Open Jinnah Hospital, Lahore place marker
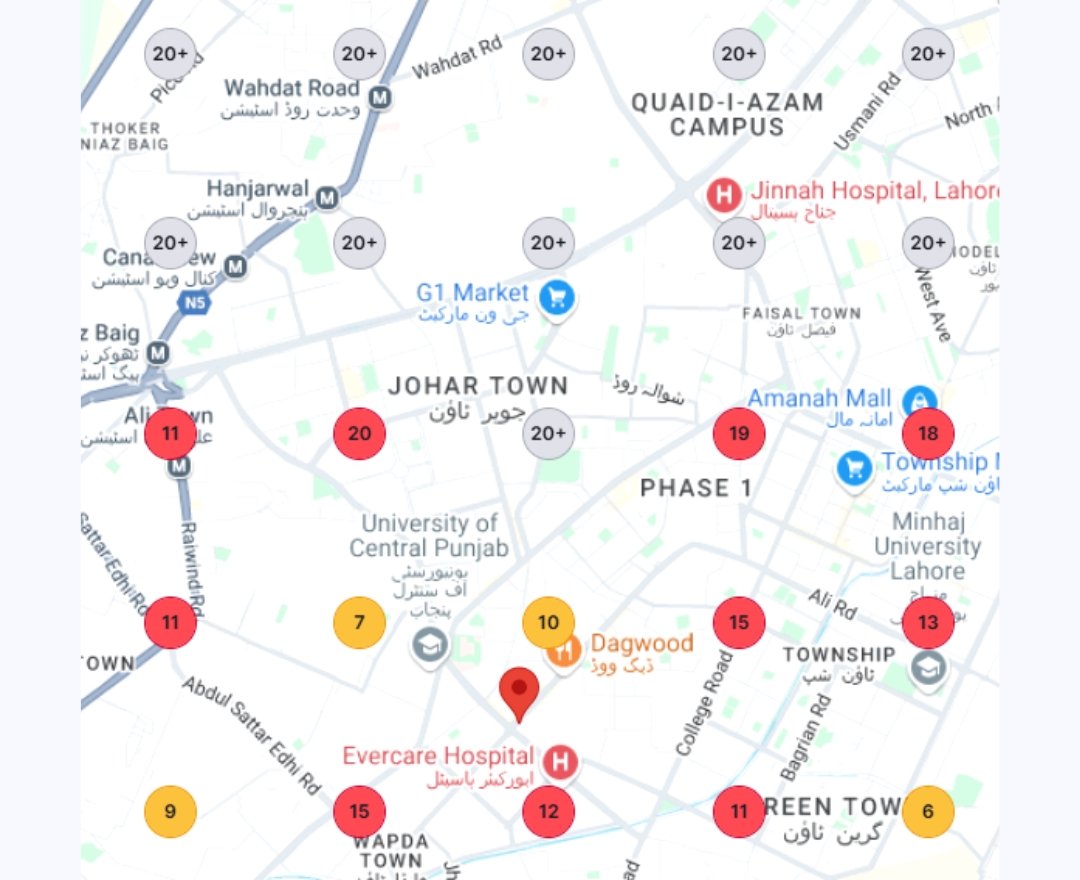1080x880 pixels. click(724, 195)
